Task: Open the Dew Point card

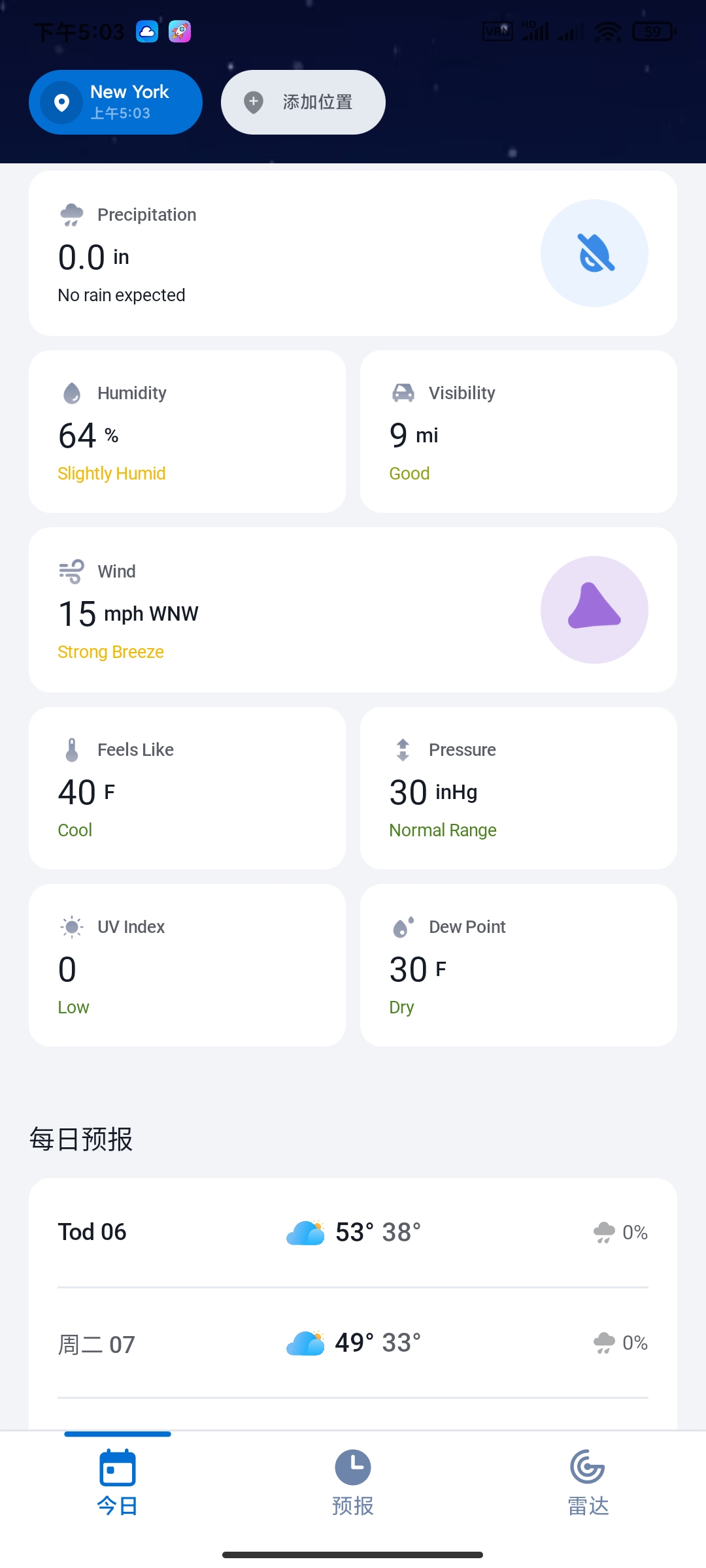Action: [518, 966]
